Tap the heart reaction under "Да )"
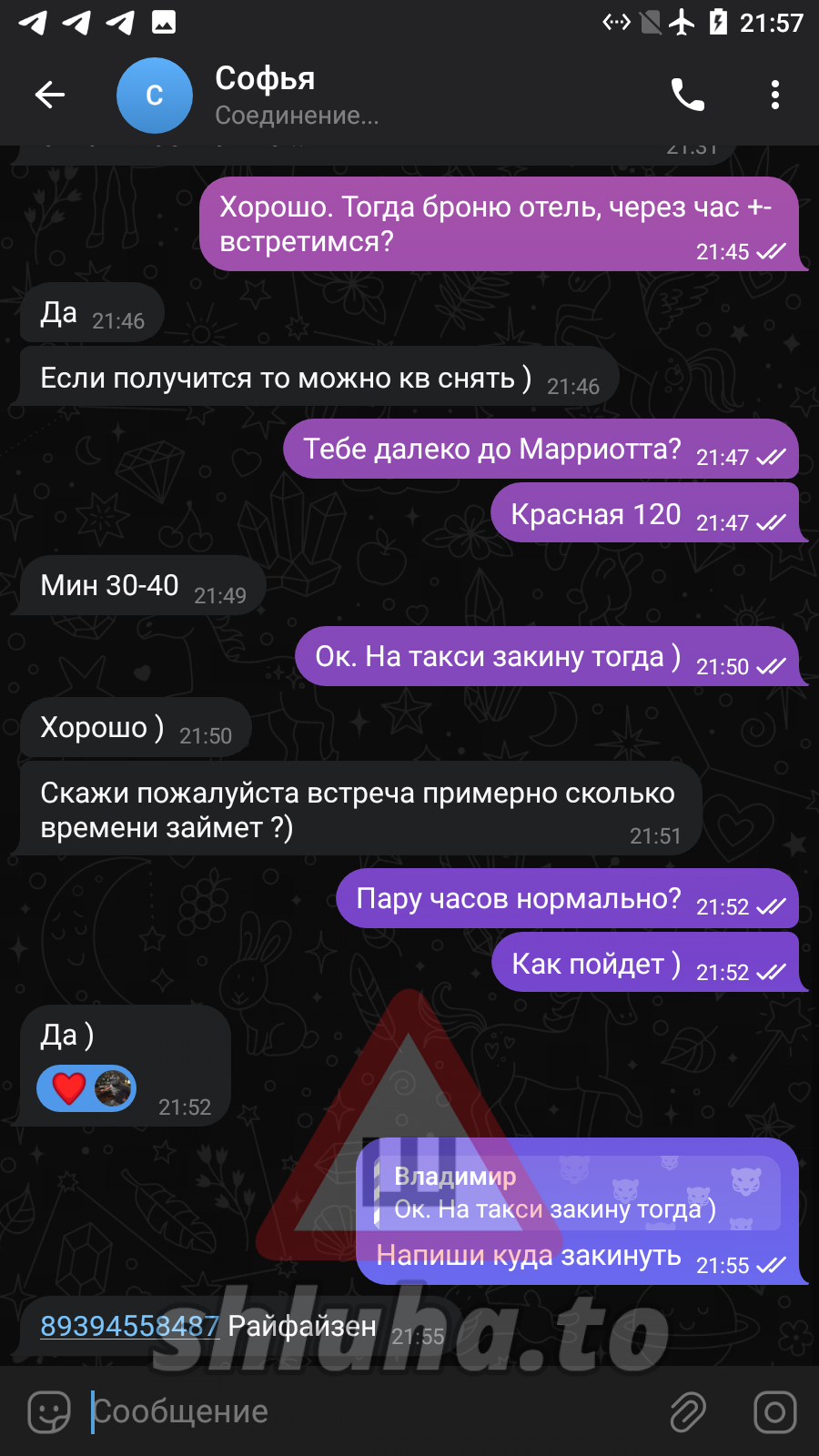 (x=69, y=1087)
